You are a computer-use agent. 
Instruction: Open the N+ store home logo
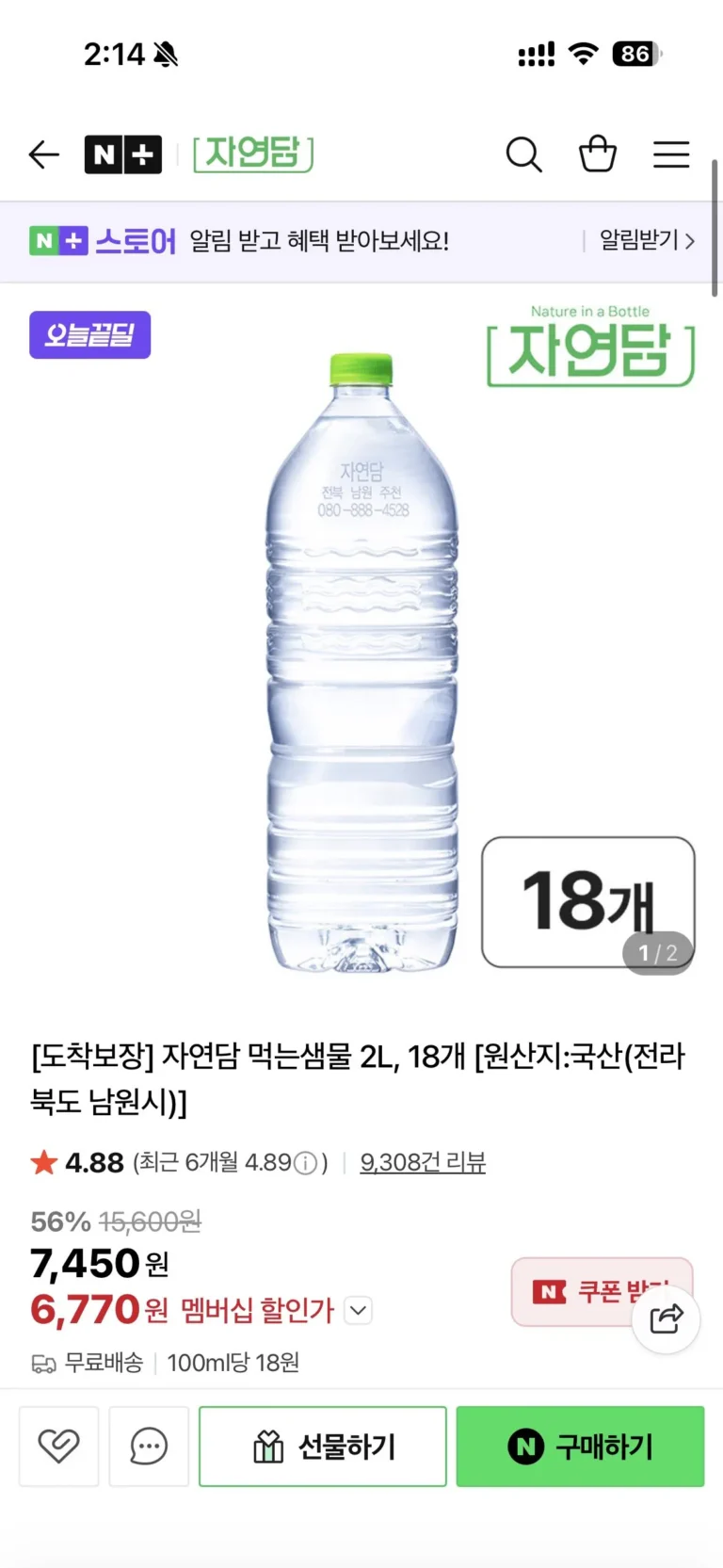pos(122,154)
